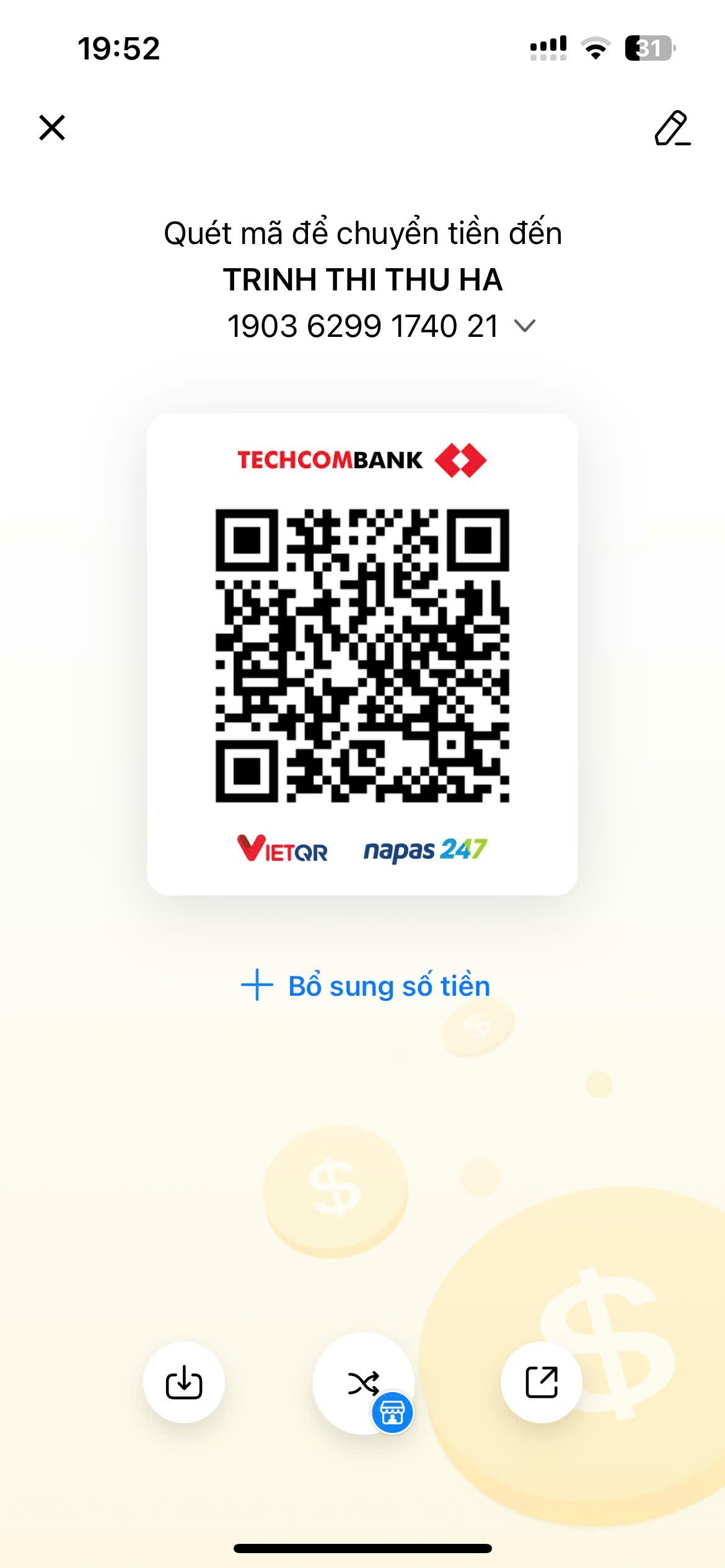The height and width of the screenshot is (1568, 725).
Task: Close the QR code screen
Action: (x=52, y=128)
